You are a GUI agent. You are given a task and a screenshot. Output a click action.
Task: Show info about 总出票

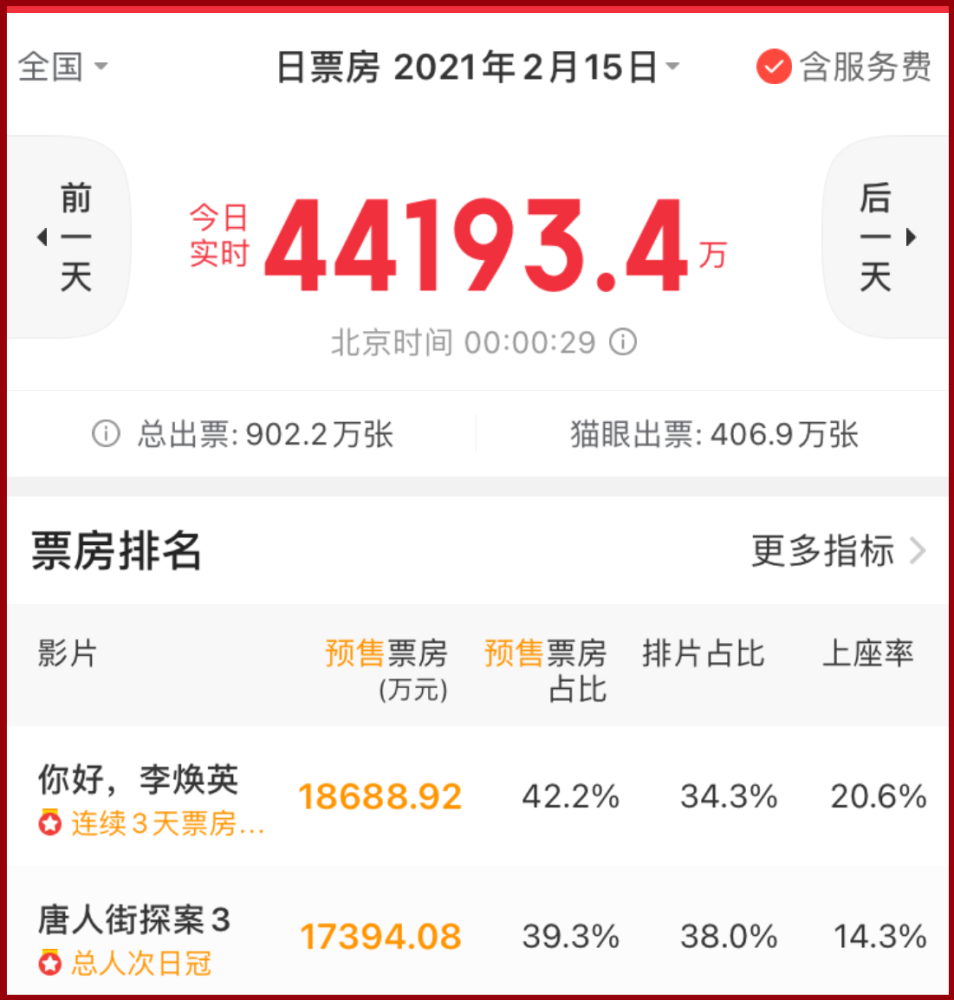coord(105,434)
